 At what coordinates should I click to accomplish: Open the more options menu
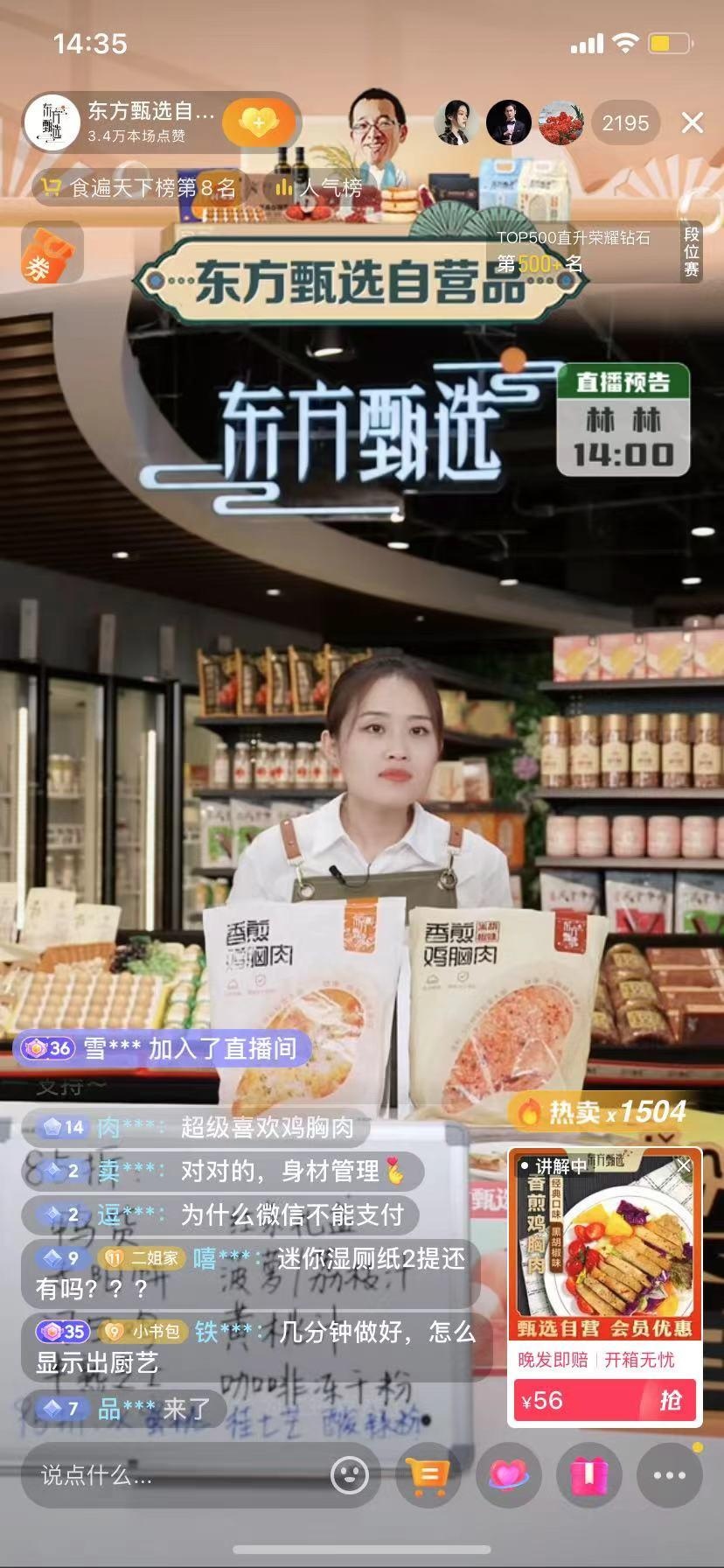coord(669,1476)
